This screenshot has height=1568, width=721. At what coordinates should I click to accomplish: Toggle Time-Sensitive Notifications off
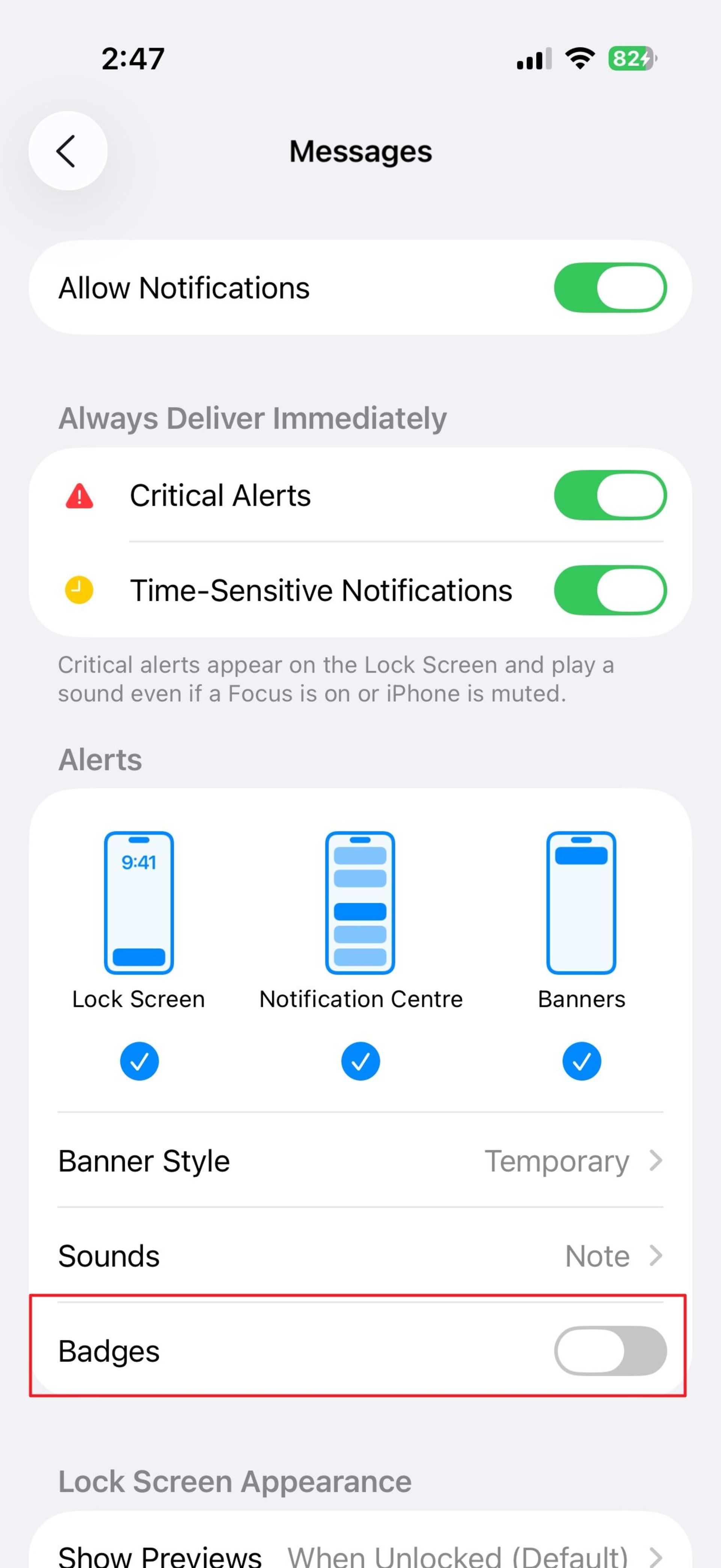tap(609, 590)
